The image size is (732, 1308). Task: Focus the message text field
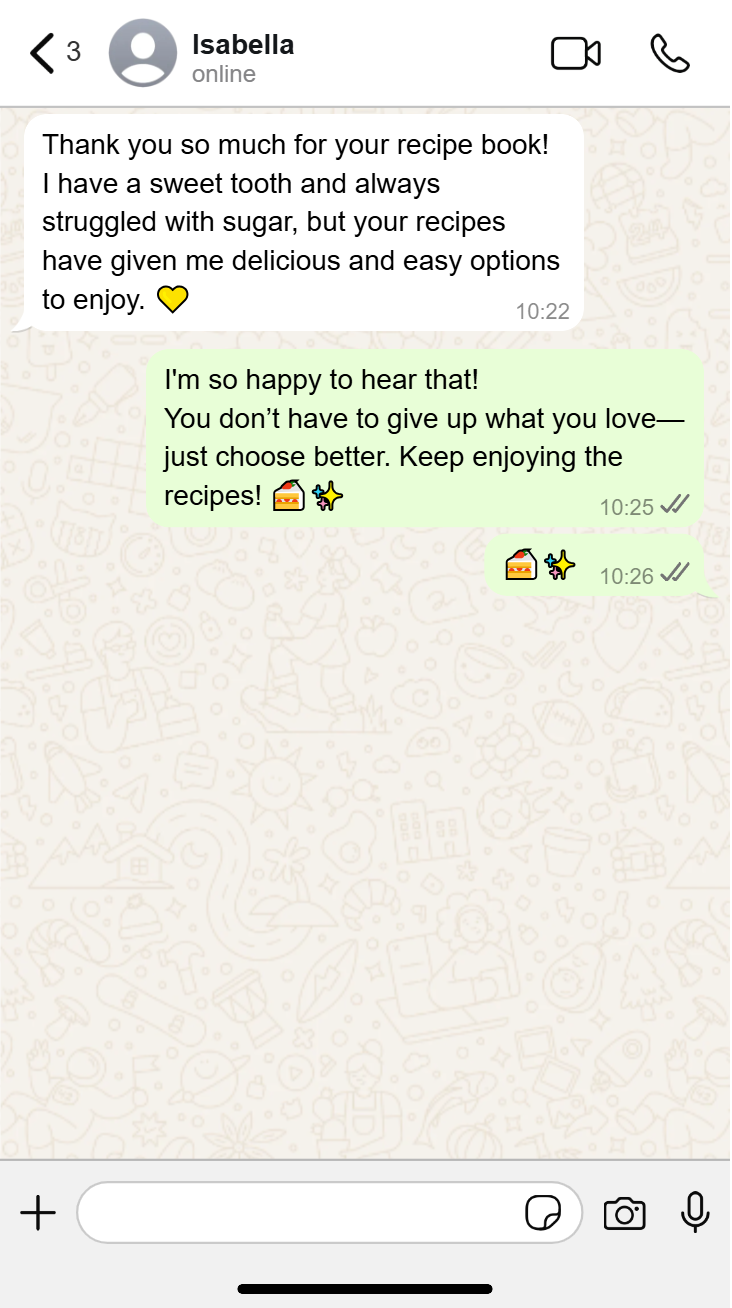point(300,1214)
